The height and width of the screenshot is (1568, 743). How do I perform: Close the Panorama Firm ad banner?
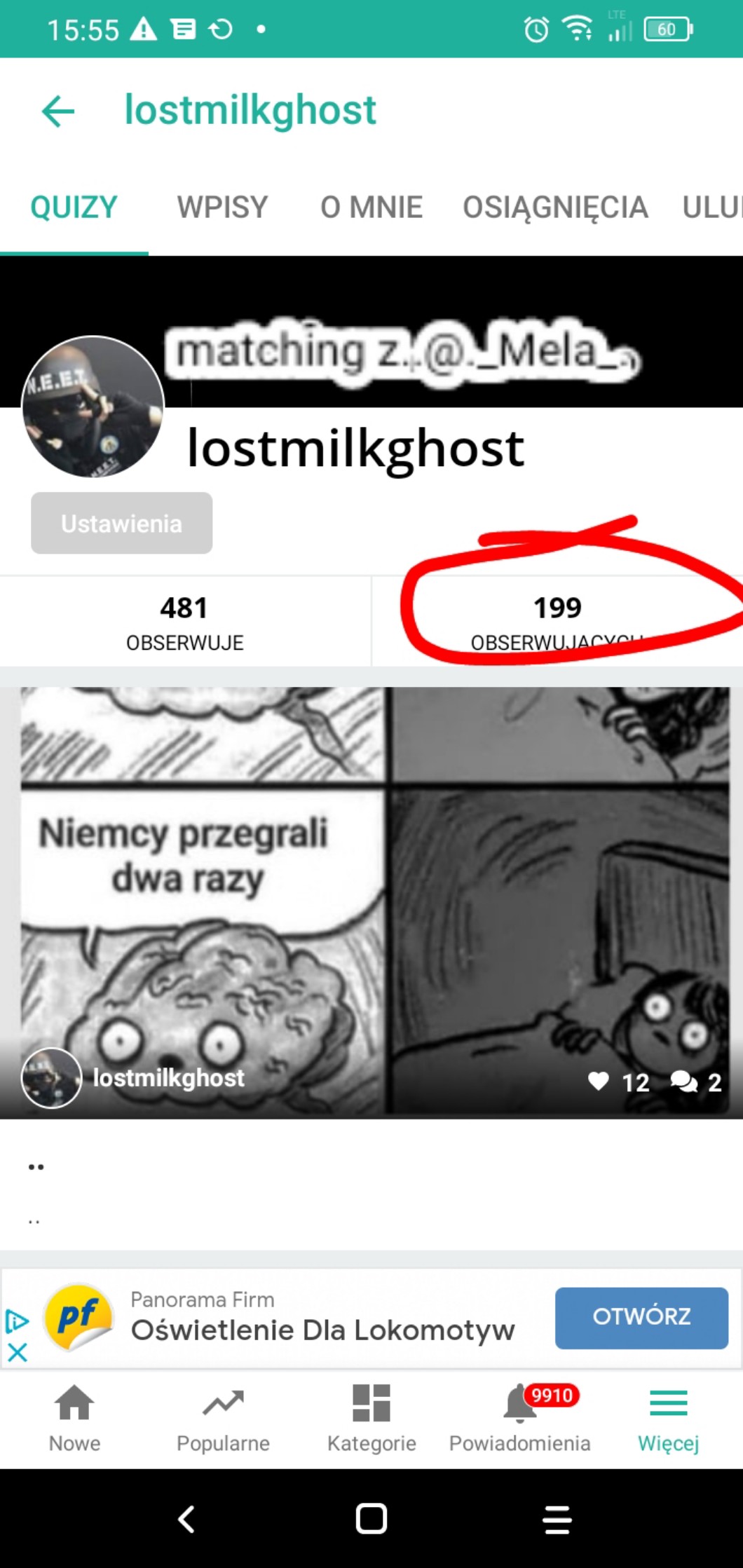(18, 1352)
